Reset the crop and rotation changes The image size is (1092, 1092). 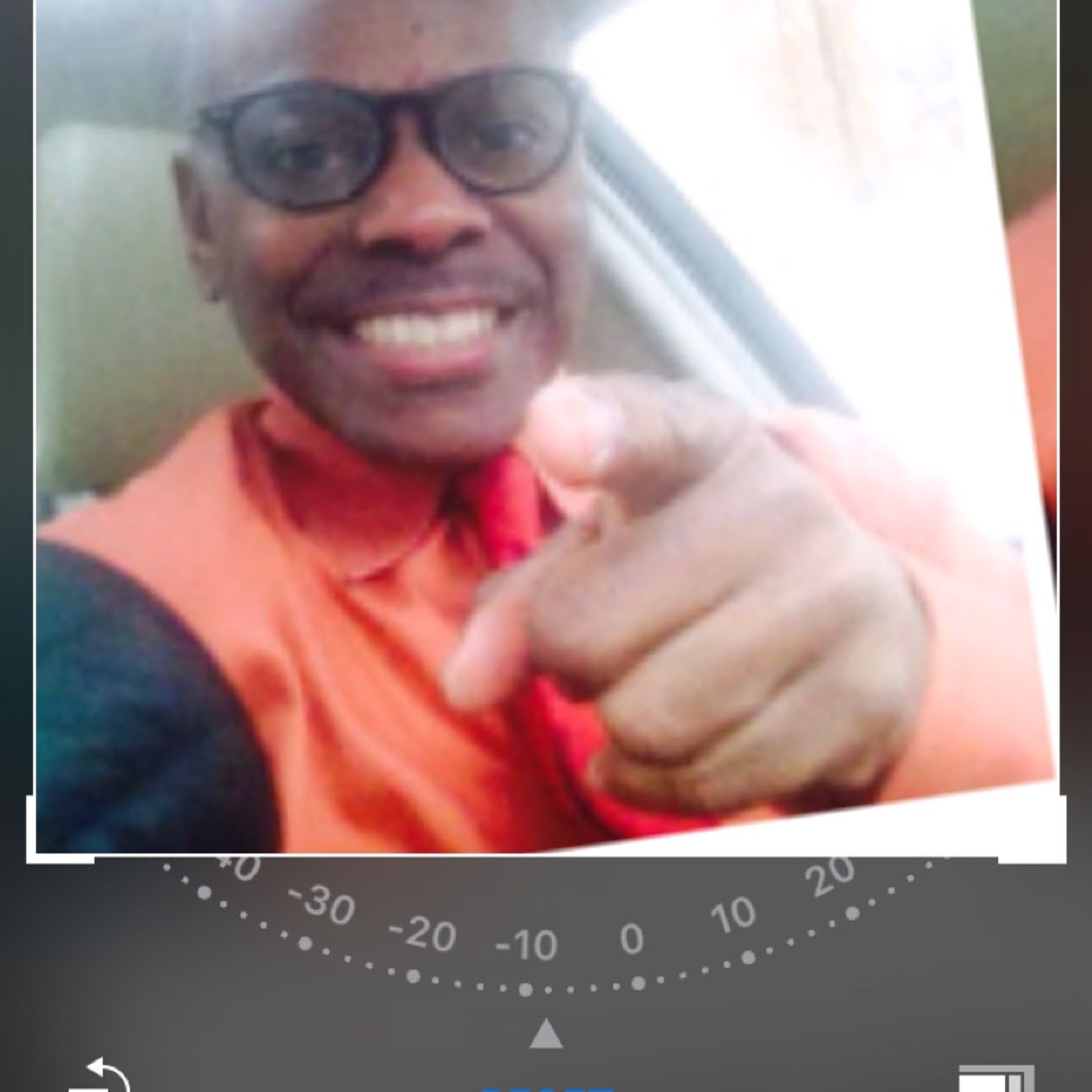pos(546,1087)
